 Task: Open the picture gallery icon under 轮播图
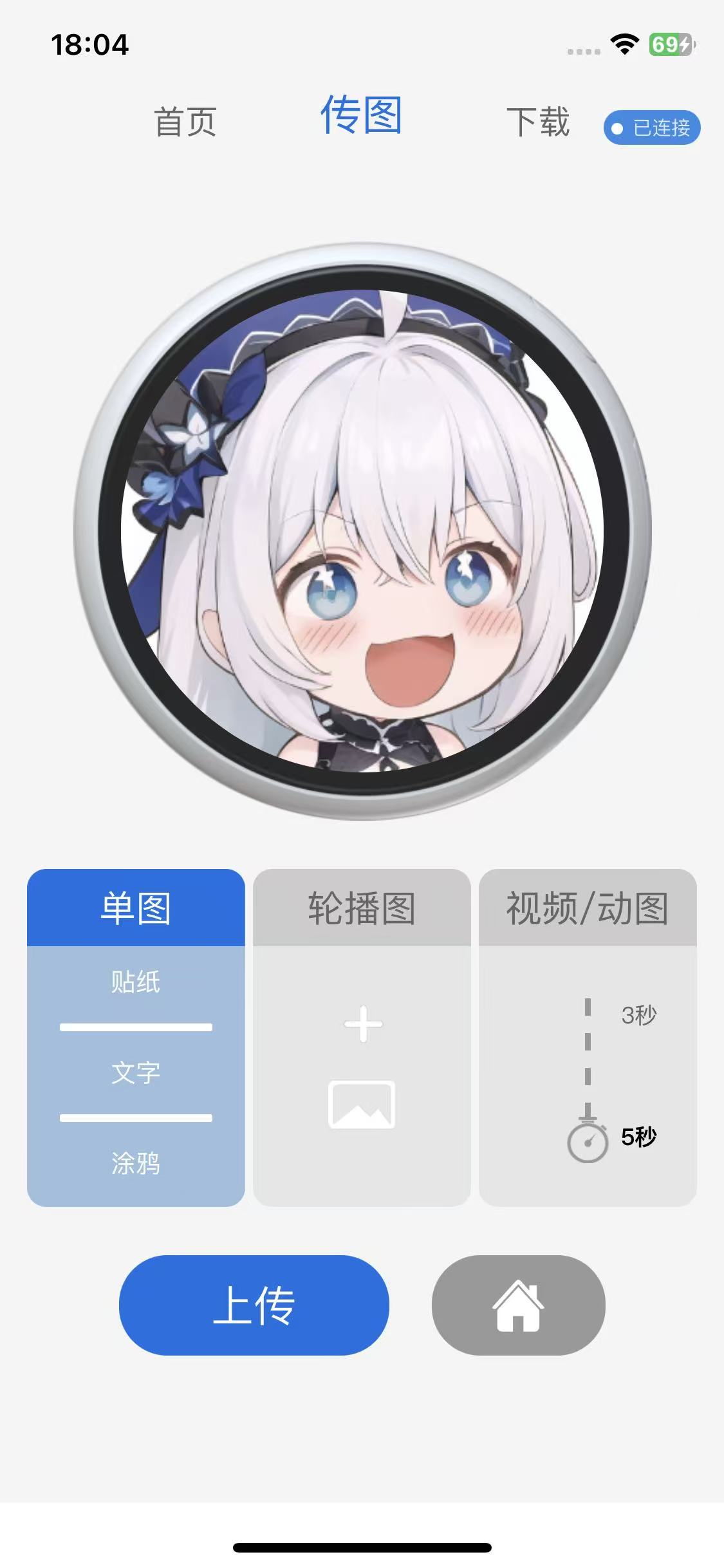[x=362, y=1105]
